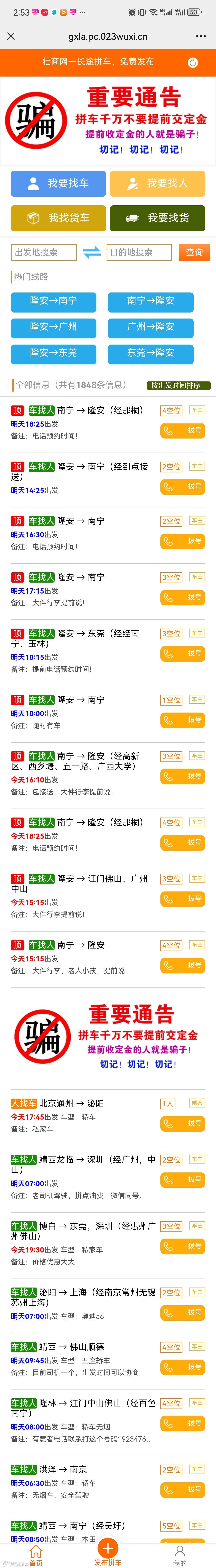Close the web page with X
The image size is (216, 1568).
(x=11, y=36)
